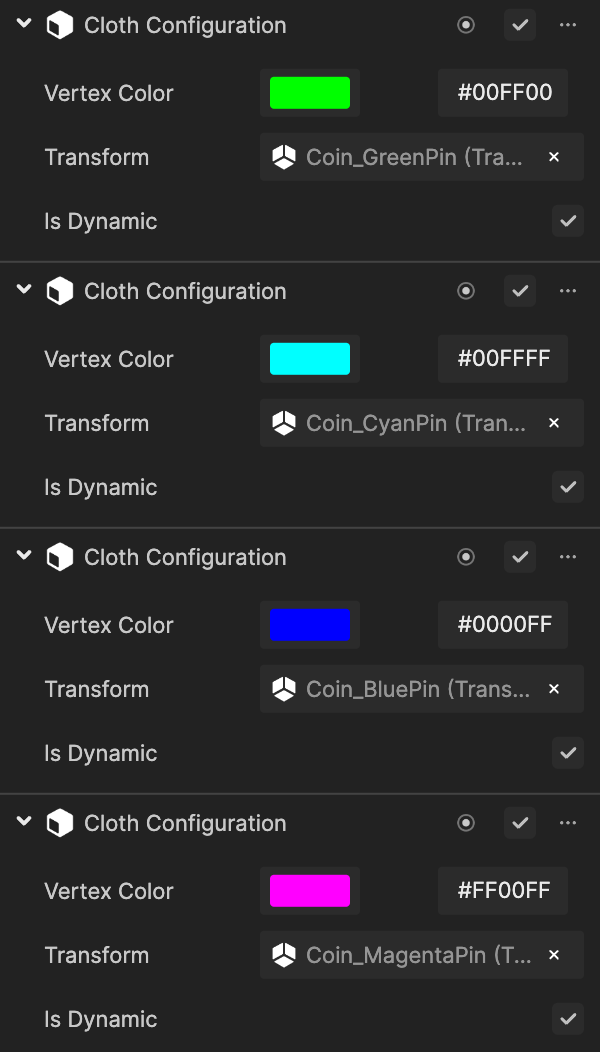
Task: Open the cyan vertex color swatch
Action: click(x=309, y=359)
